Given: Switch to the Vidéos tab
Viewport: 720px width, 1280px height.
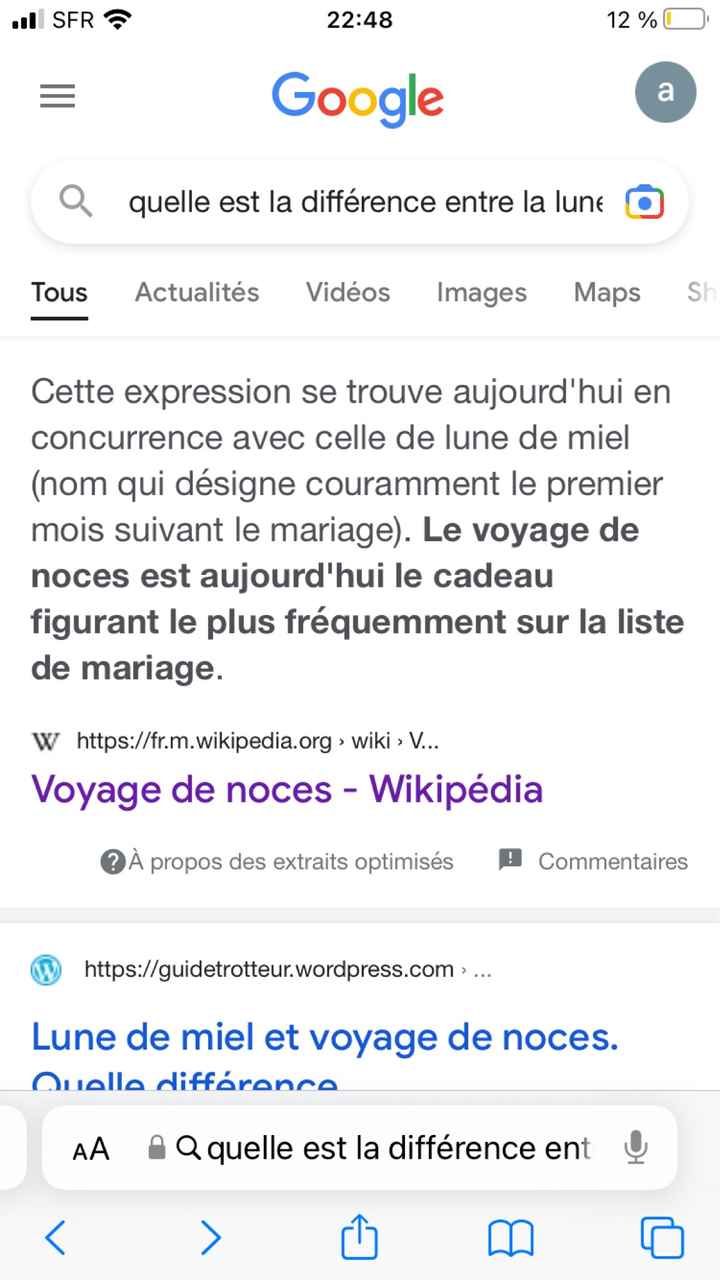Looking at the screenshot, I should tap(347, 292).
